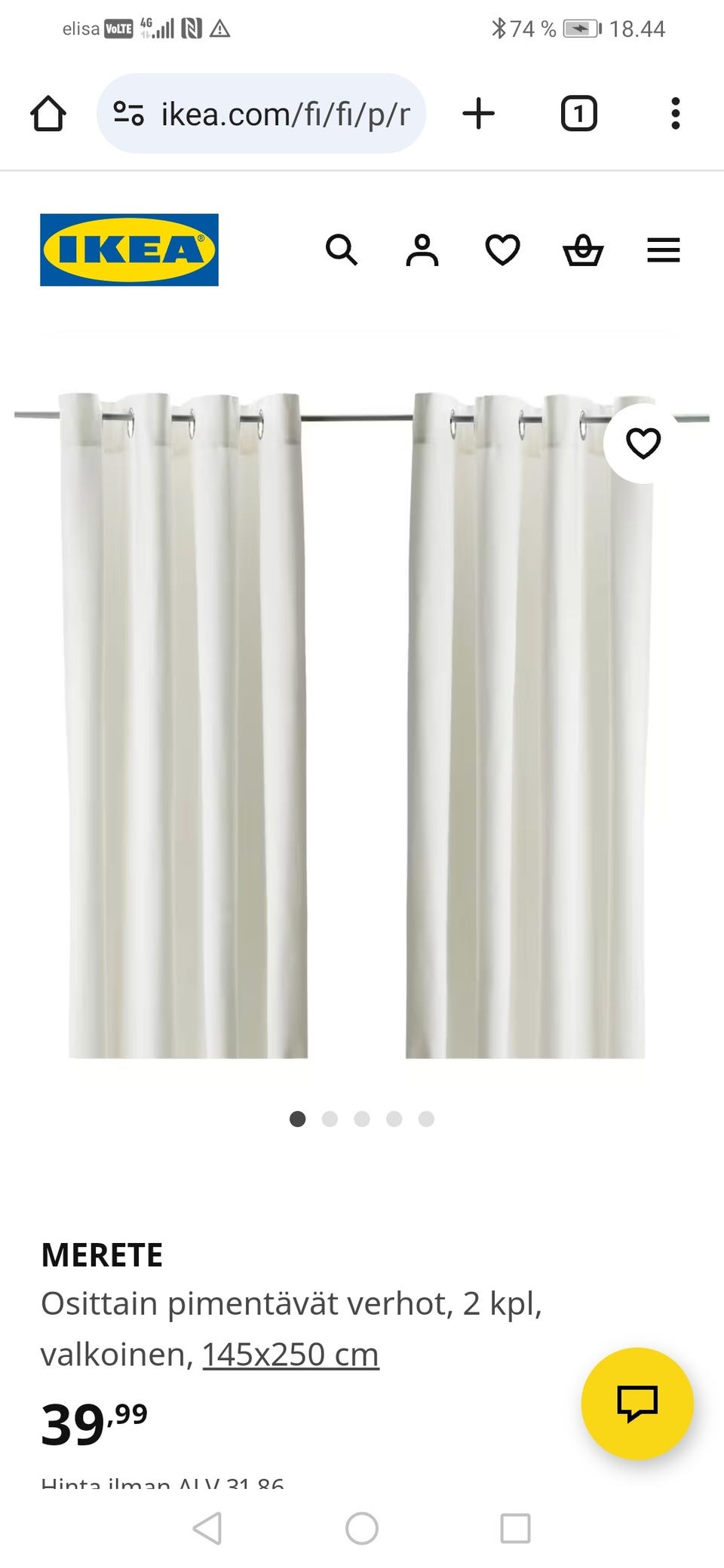The height and width of the screenshot is (1568, 724).
Task: Start the yellow customer chat bubble
Action: pos(637,1403)
